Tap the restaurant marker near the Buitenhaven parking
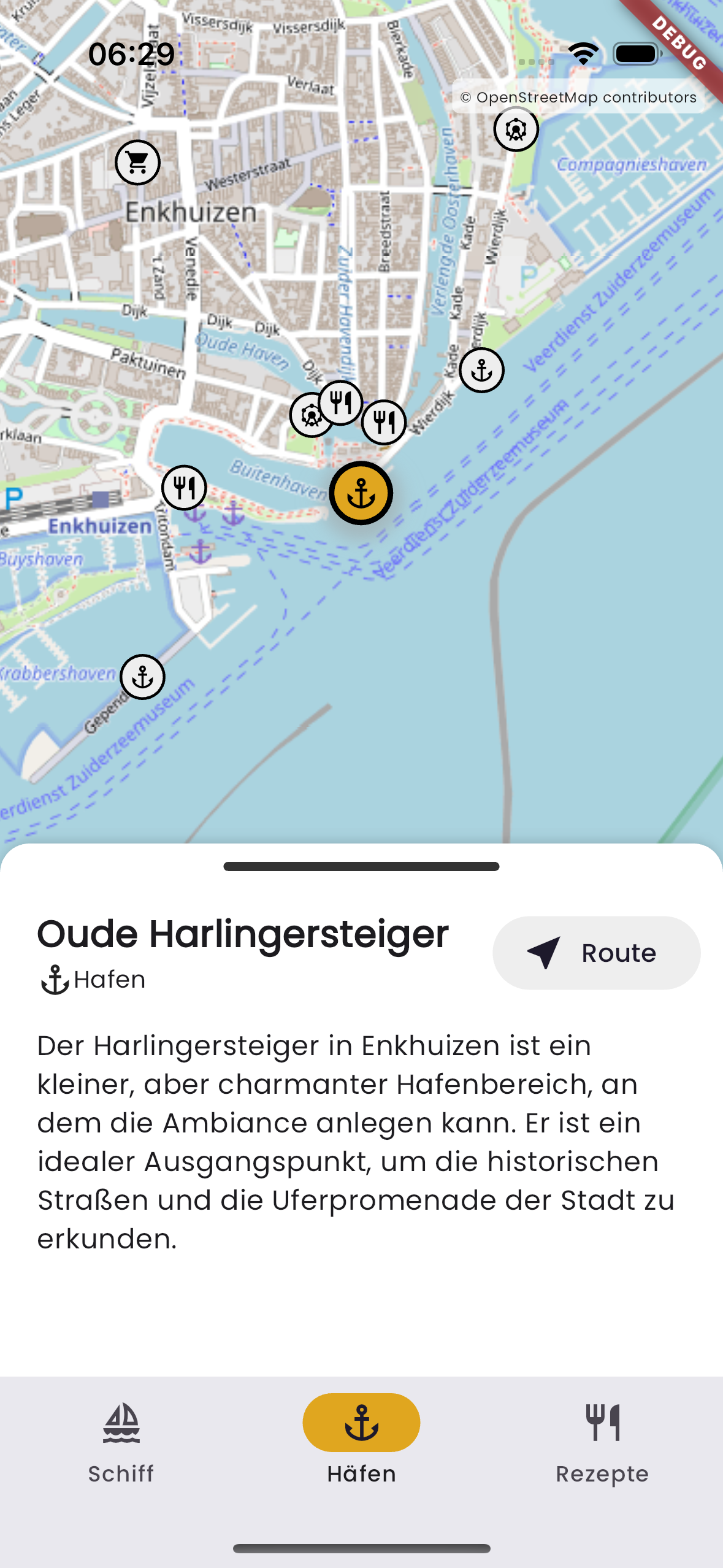Screen dimensions: 723x1568 click(185, 487)
